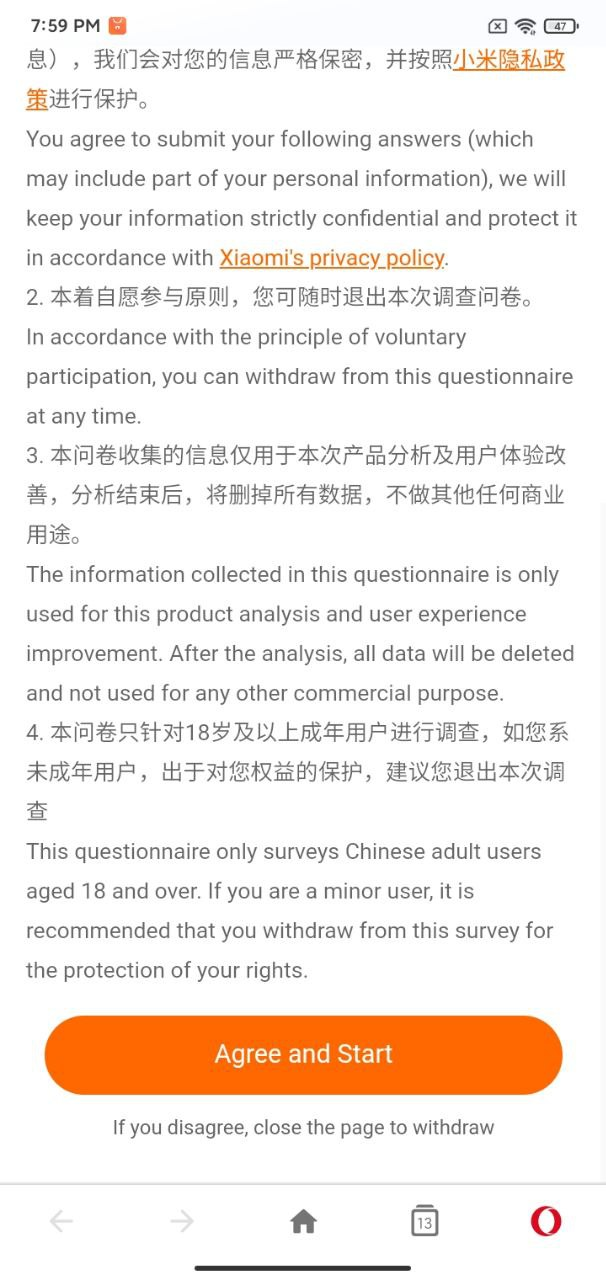This screenshot has width=606, height=1280.
Task: Go forward with the browser arrow
Action: 182,1221
